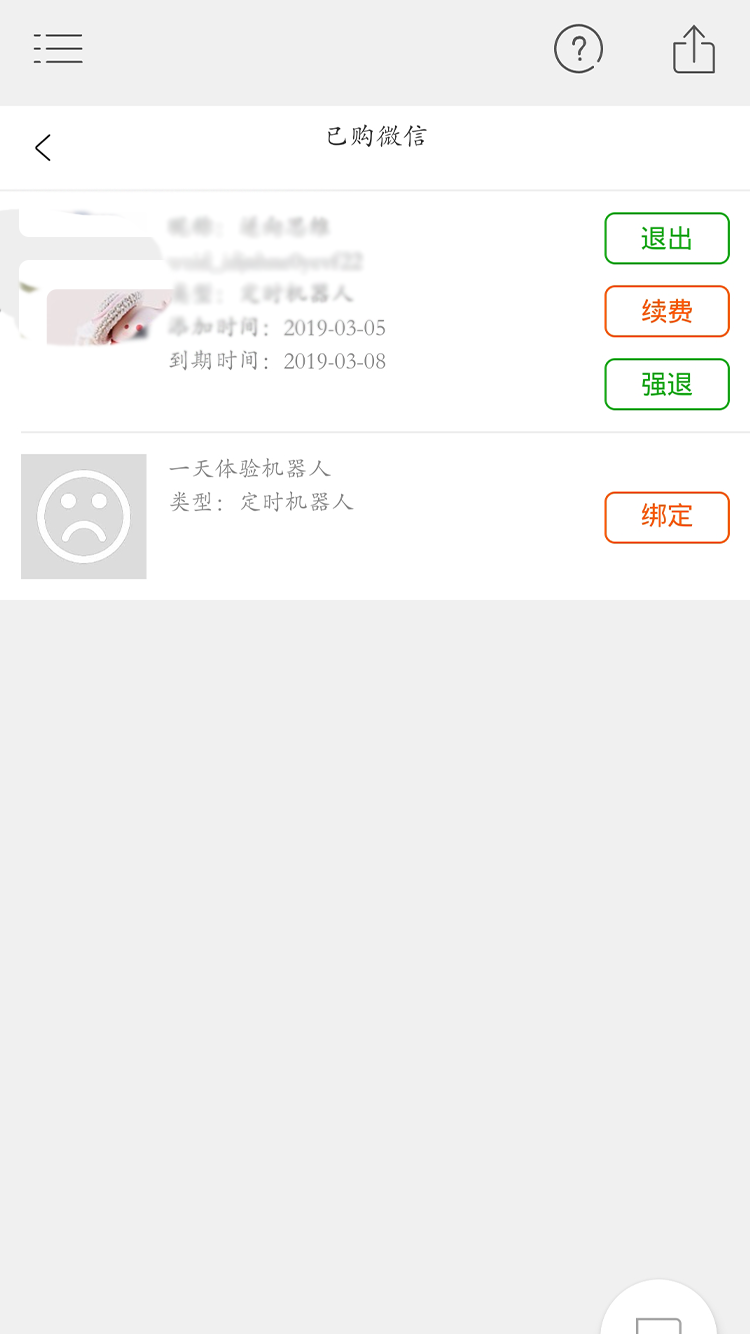Screen dimensions: 750x1334
Task: Go back from 已购微信
Action: (x=43, y=148)
